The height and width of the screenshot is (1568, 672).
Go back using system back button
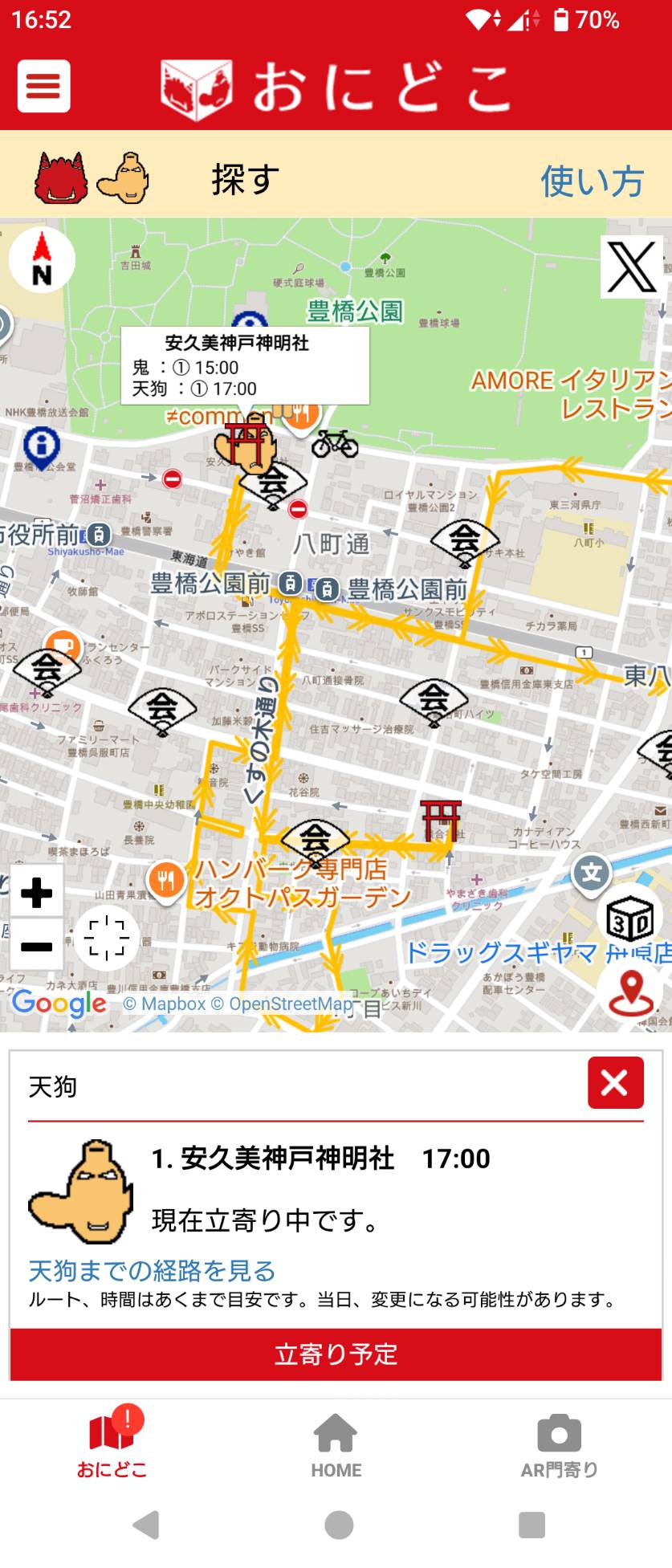pos(146,1524)
